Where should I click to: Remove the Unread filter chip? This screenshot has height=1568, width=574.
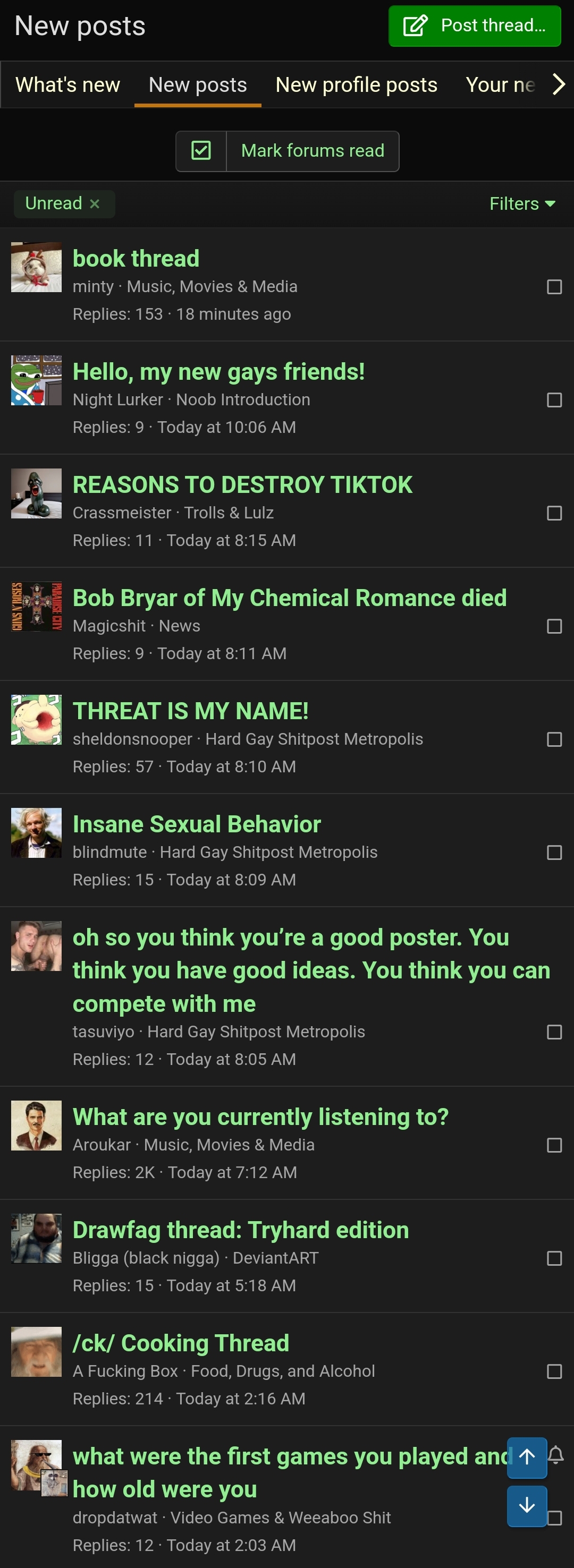[x=95, y=204]
